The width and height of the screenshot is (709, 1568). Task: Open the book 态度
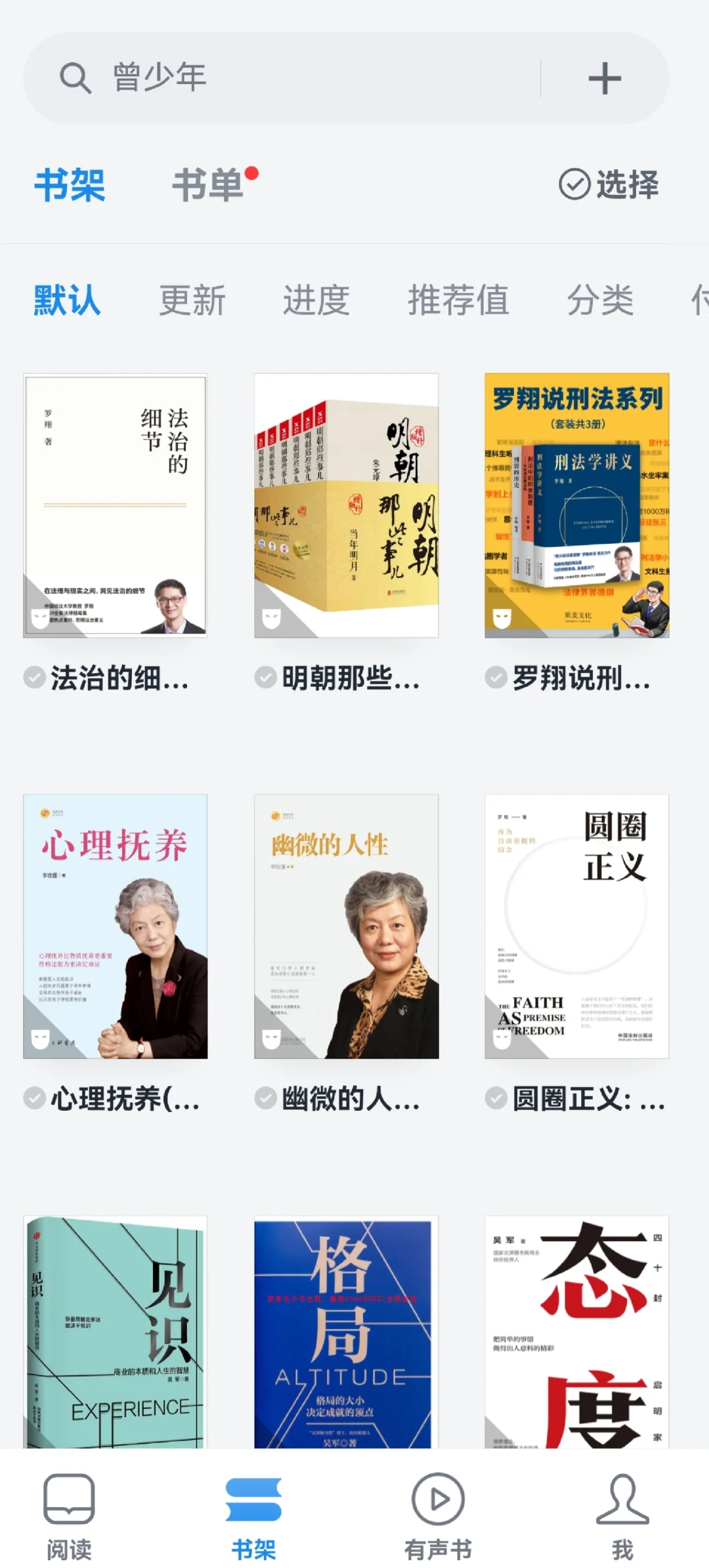point(577,1332)
